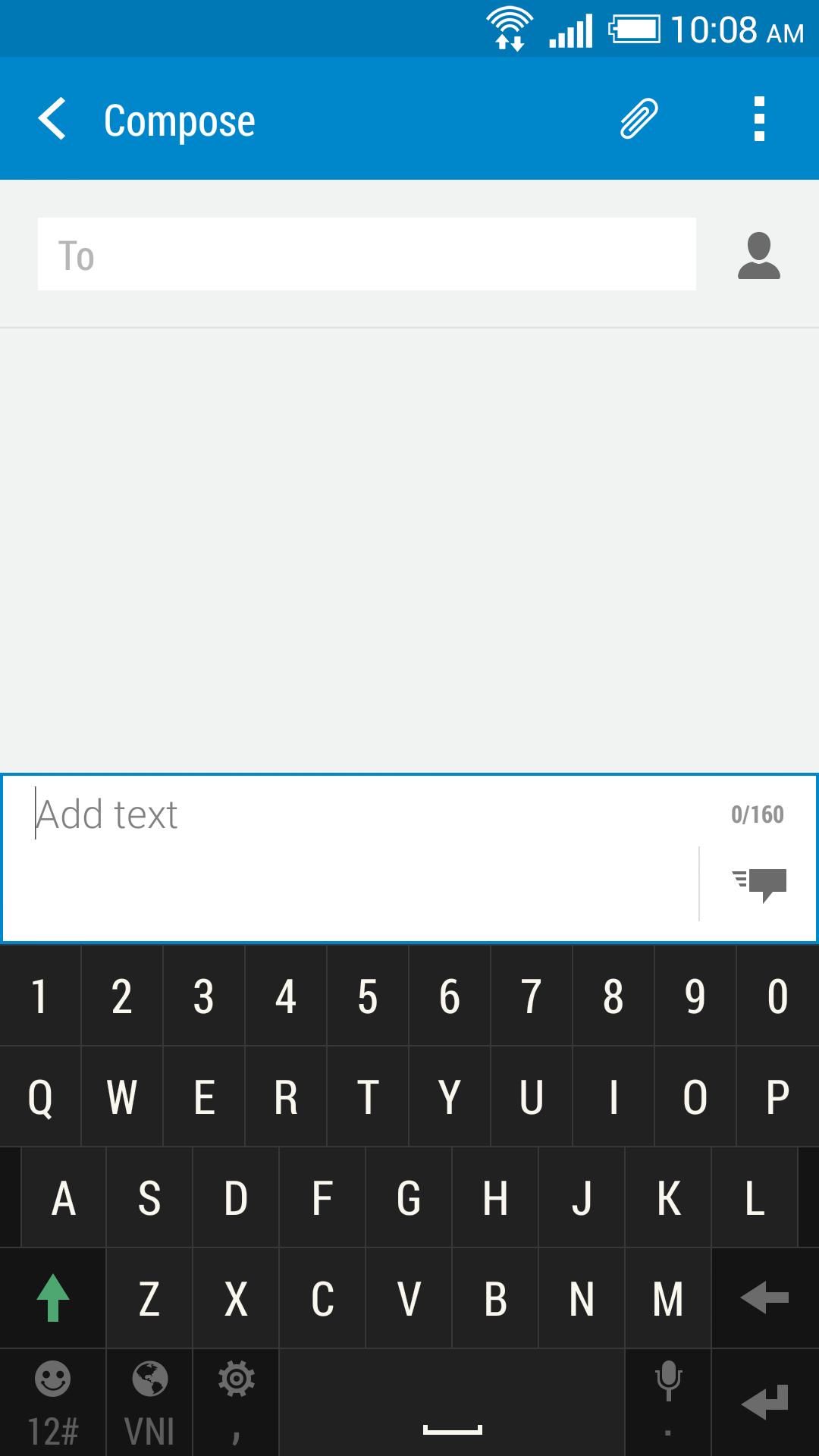Open keyboard settings gear key

tap(236, 1403)
